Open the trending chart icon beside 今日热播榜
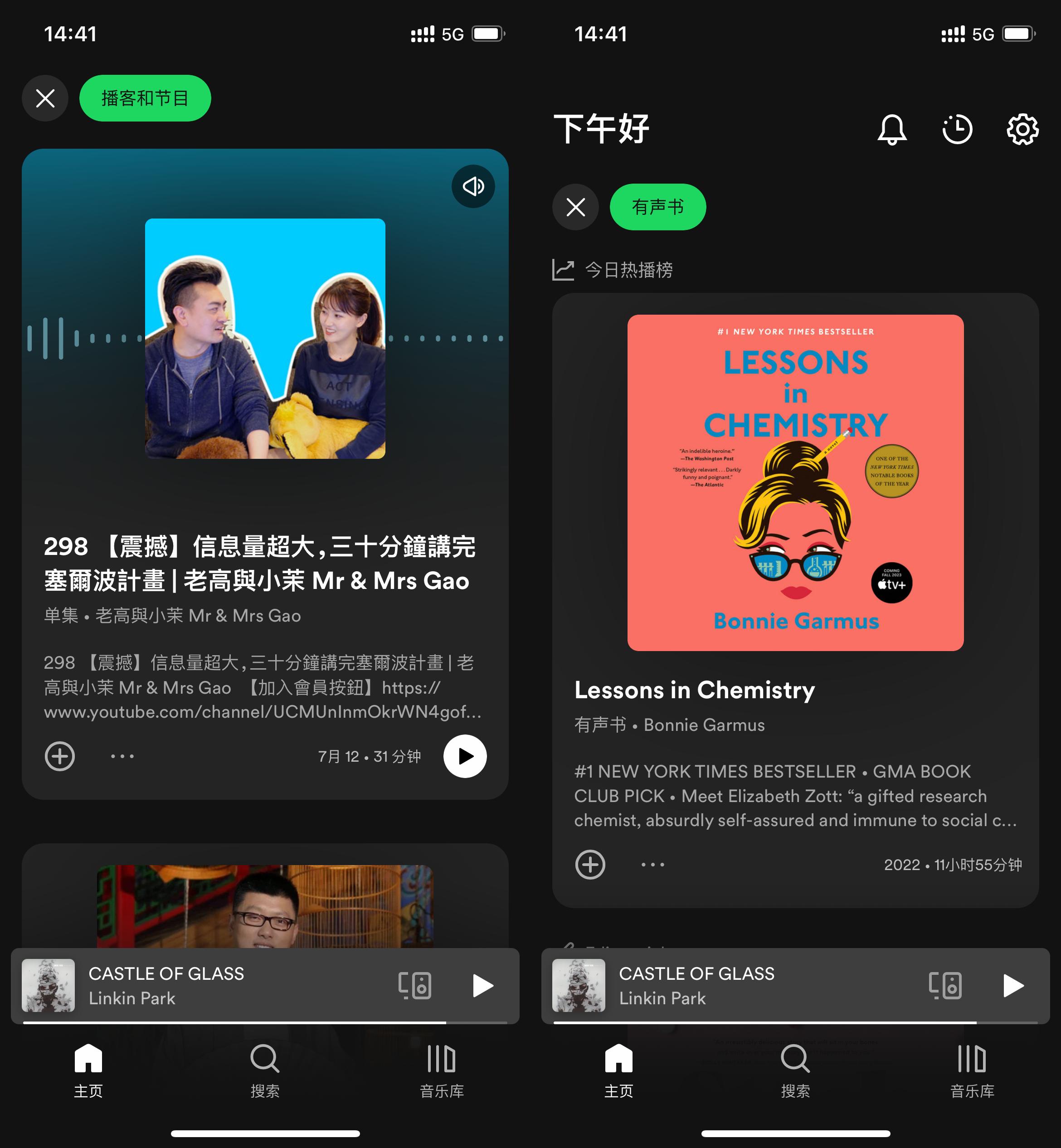The image size is (1061, 1148). click(563, 268)
